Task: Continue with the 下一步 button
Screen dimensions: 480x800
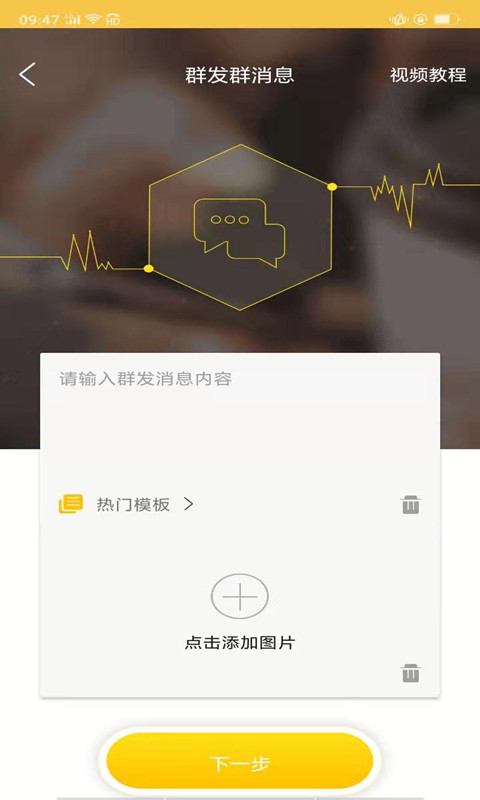Action: (x=240, y=762)
